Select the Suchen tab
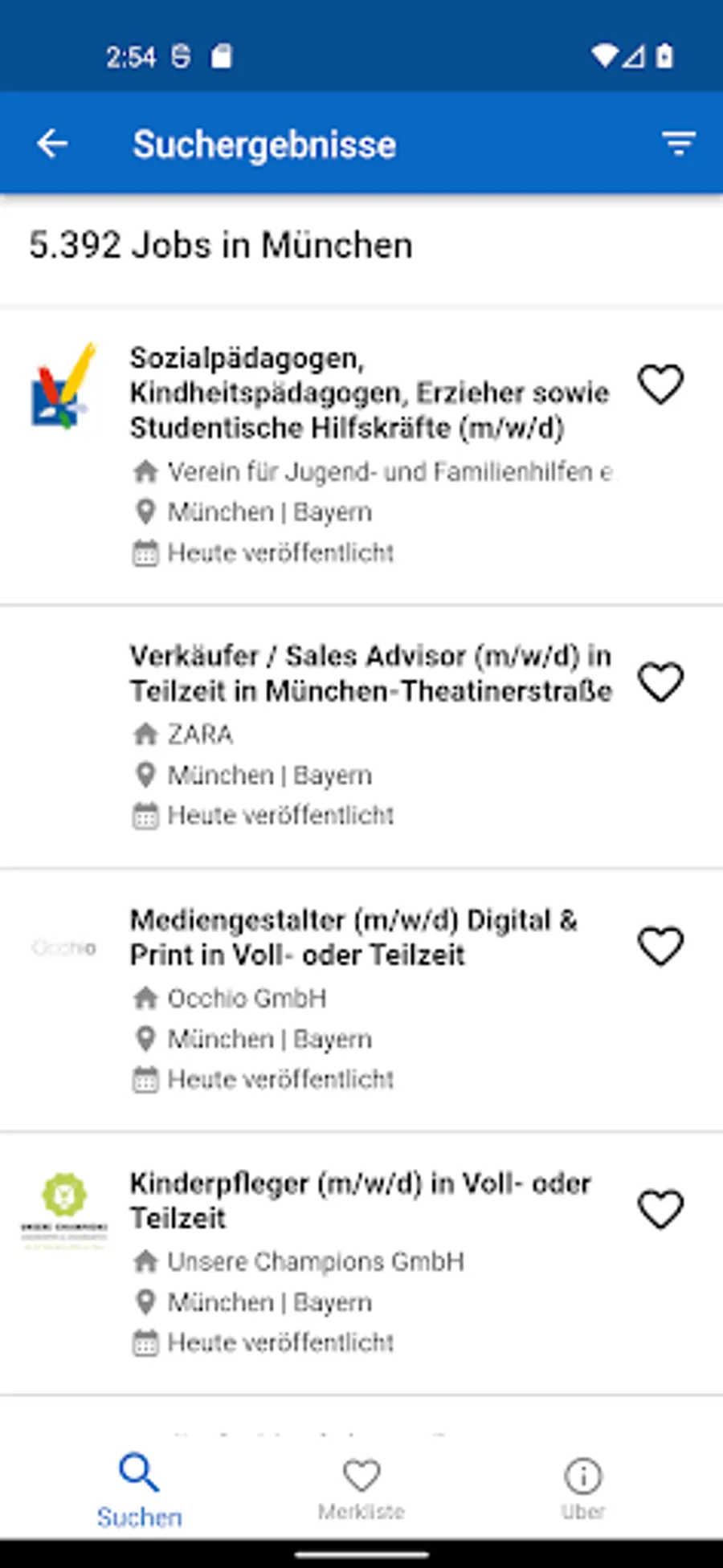The width and height of the screenshot is (723, 1568). coord(140,1490)
